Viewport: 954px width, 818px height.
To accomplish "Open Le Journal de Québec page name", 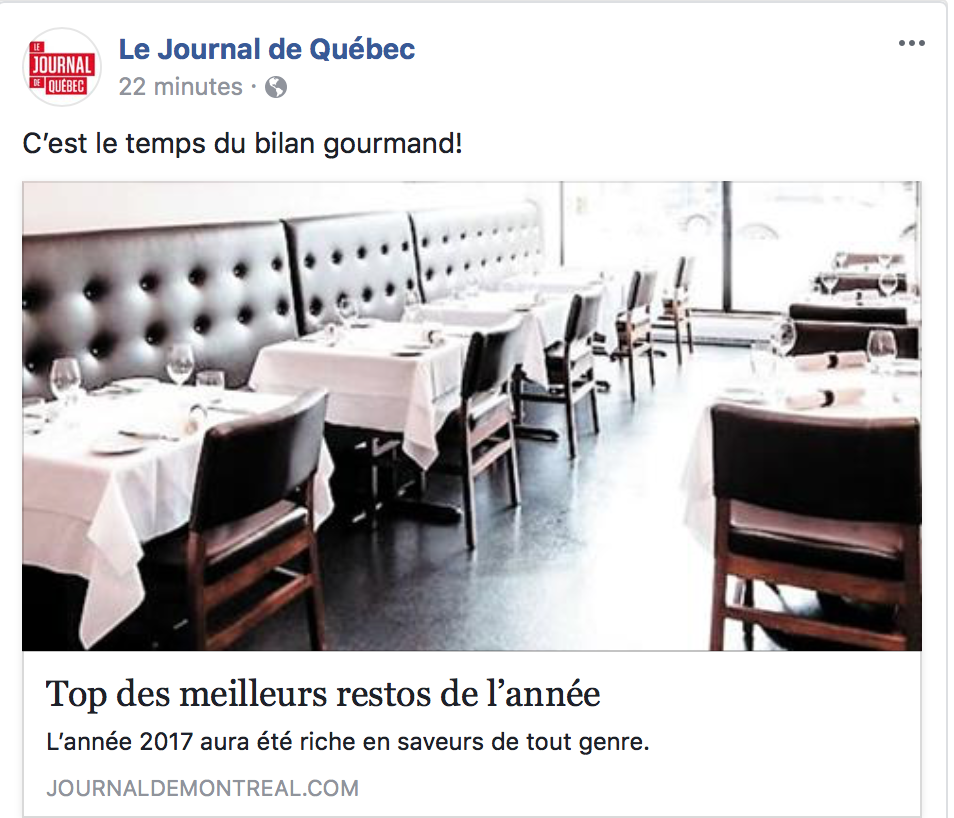I will tap(266, 48).
